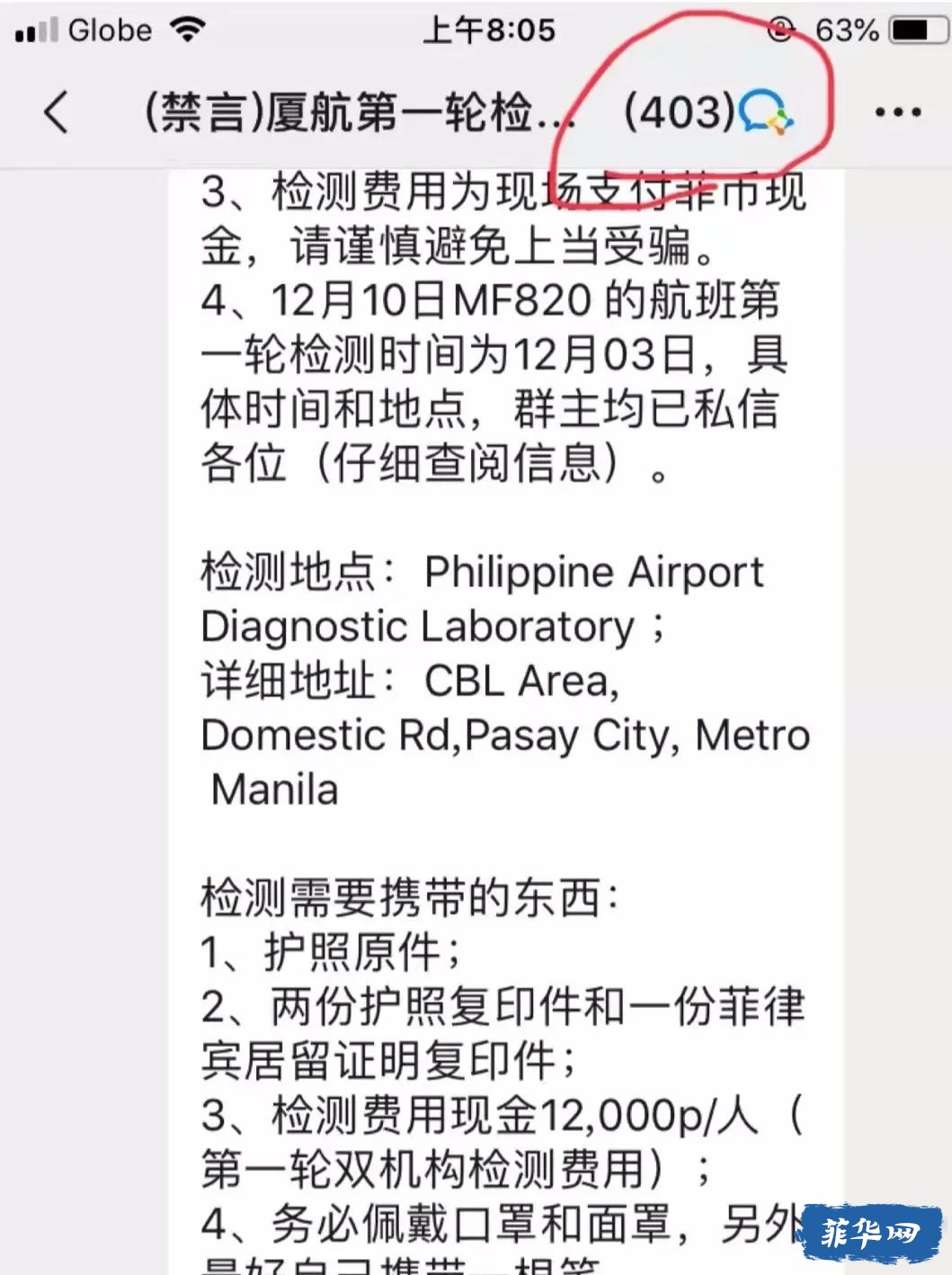
Task: Go back to the chat list
Action: click(x=56, y=113)
